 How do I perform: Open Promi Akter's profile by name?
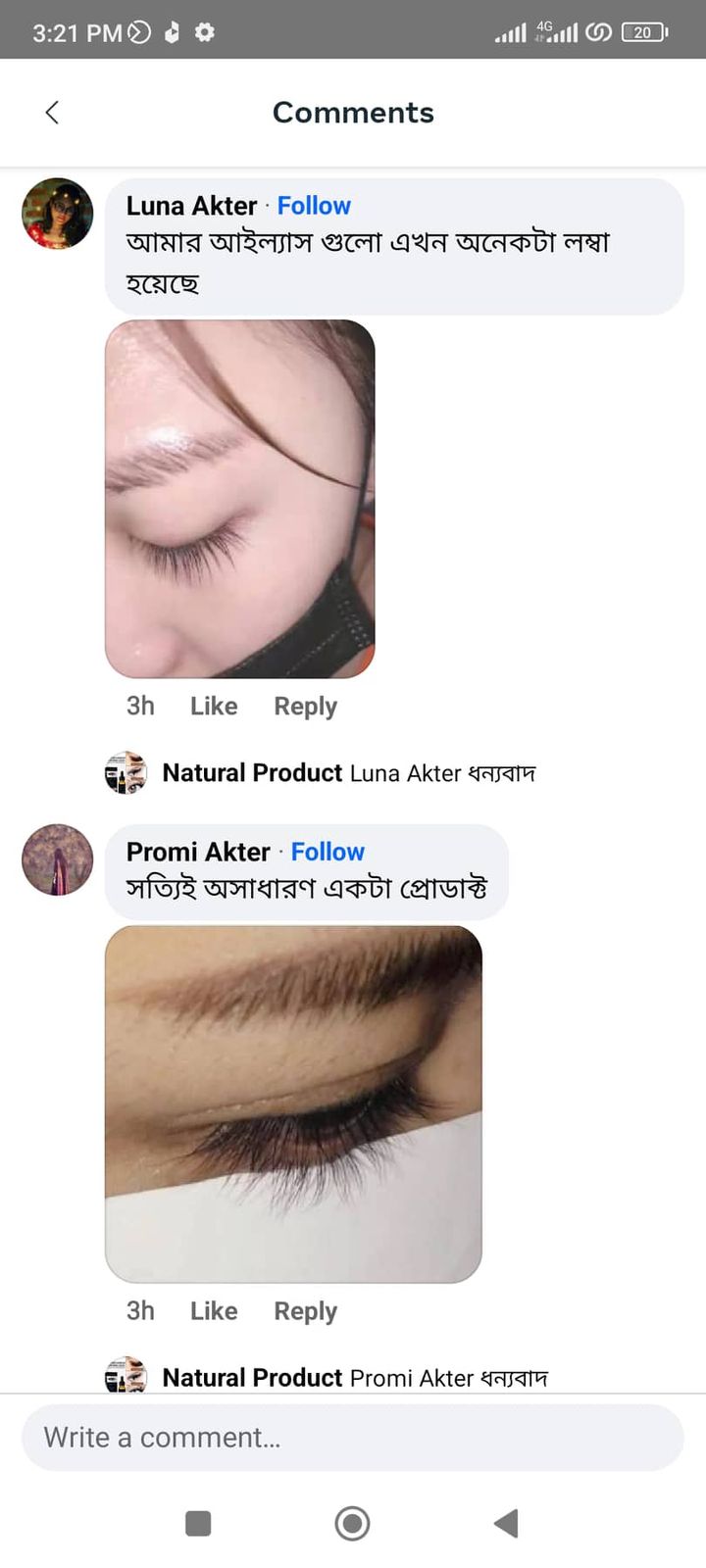[198, 852]
